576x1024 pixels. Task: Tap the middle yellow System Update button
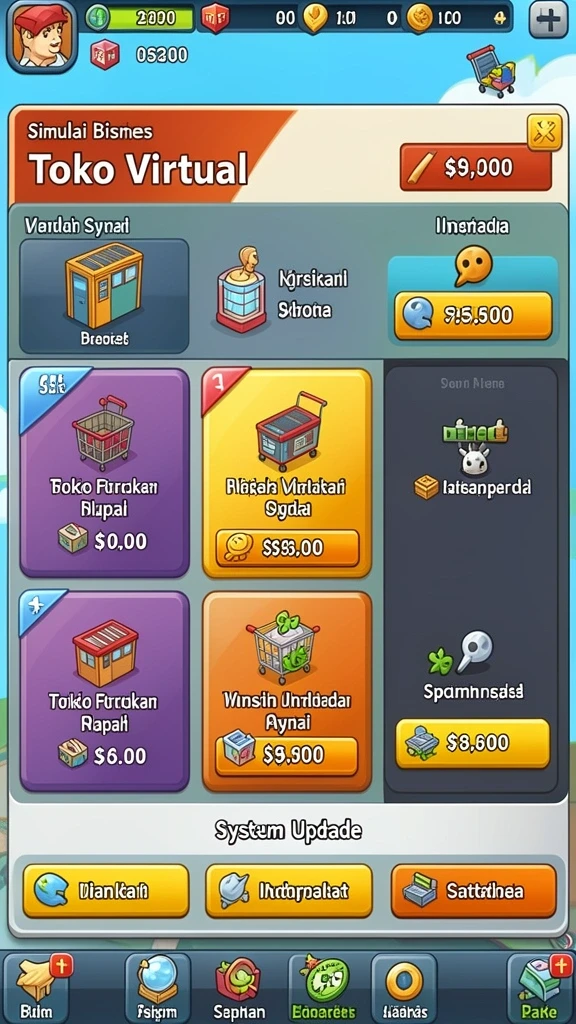pyautogui.click(x=289, y=891)
